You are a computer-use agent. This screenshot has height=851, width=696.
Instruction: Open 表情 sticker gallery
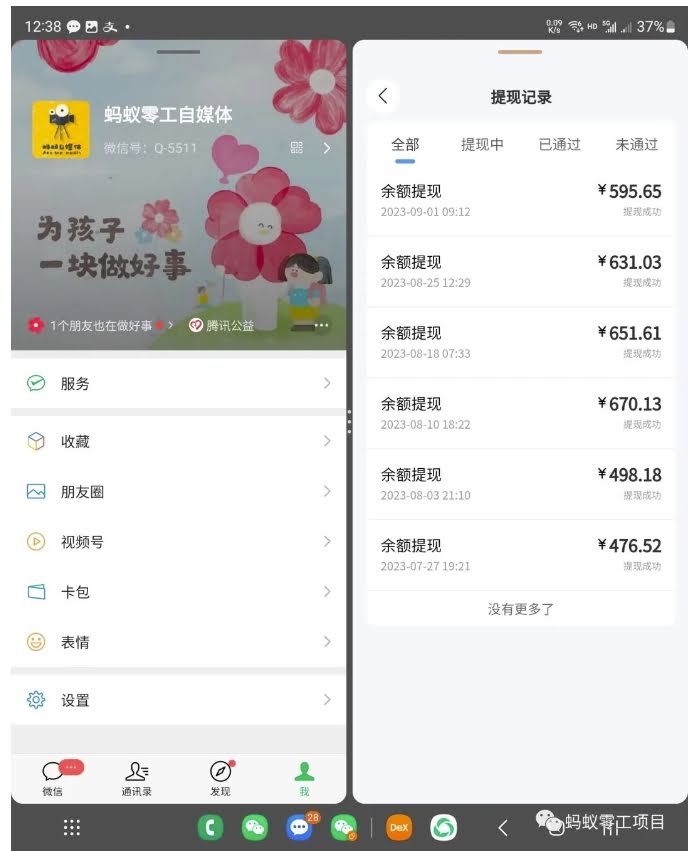(x=179, y=641)
